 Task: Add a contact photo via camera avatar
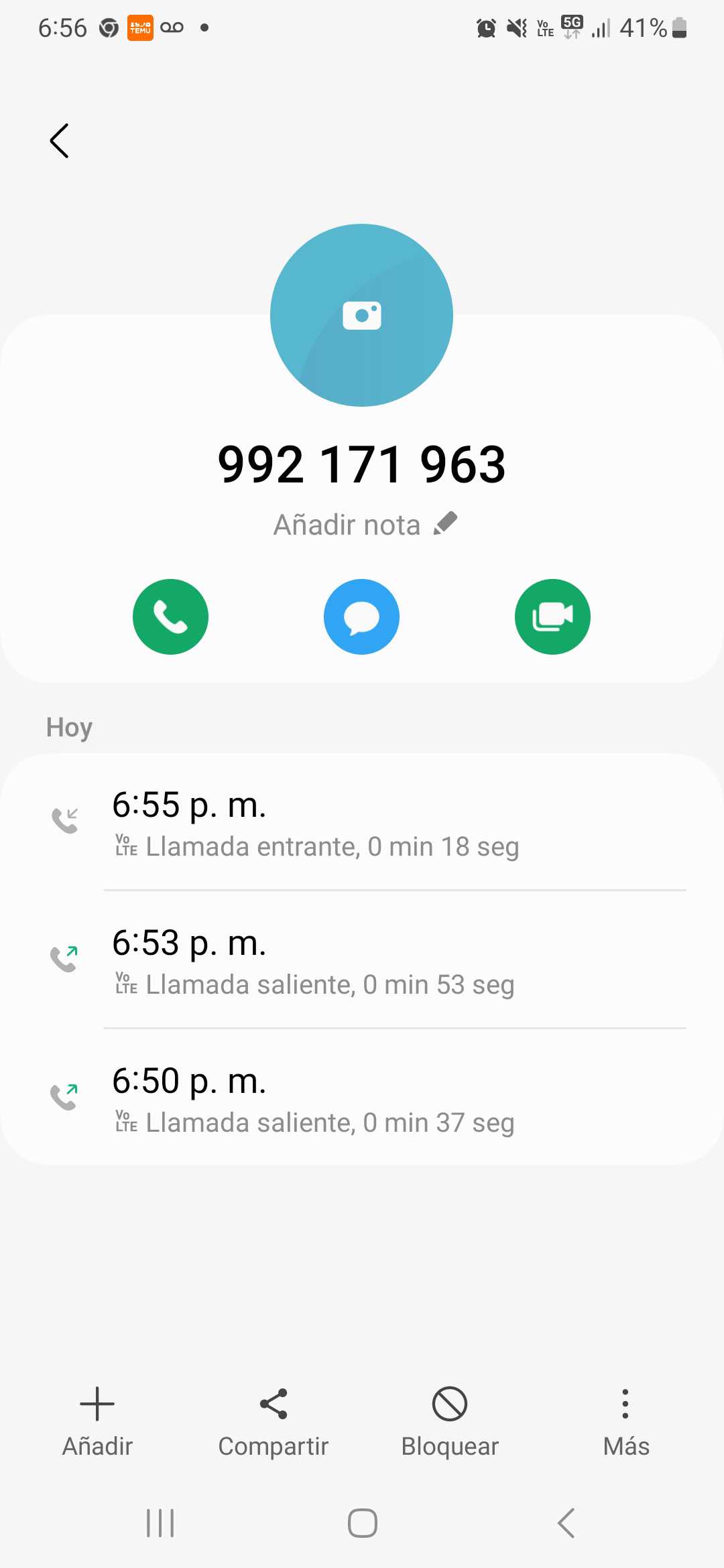tap(361, 315)
